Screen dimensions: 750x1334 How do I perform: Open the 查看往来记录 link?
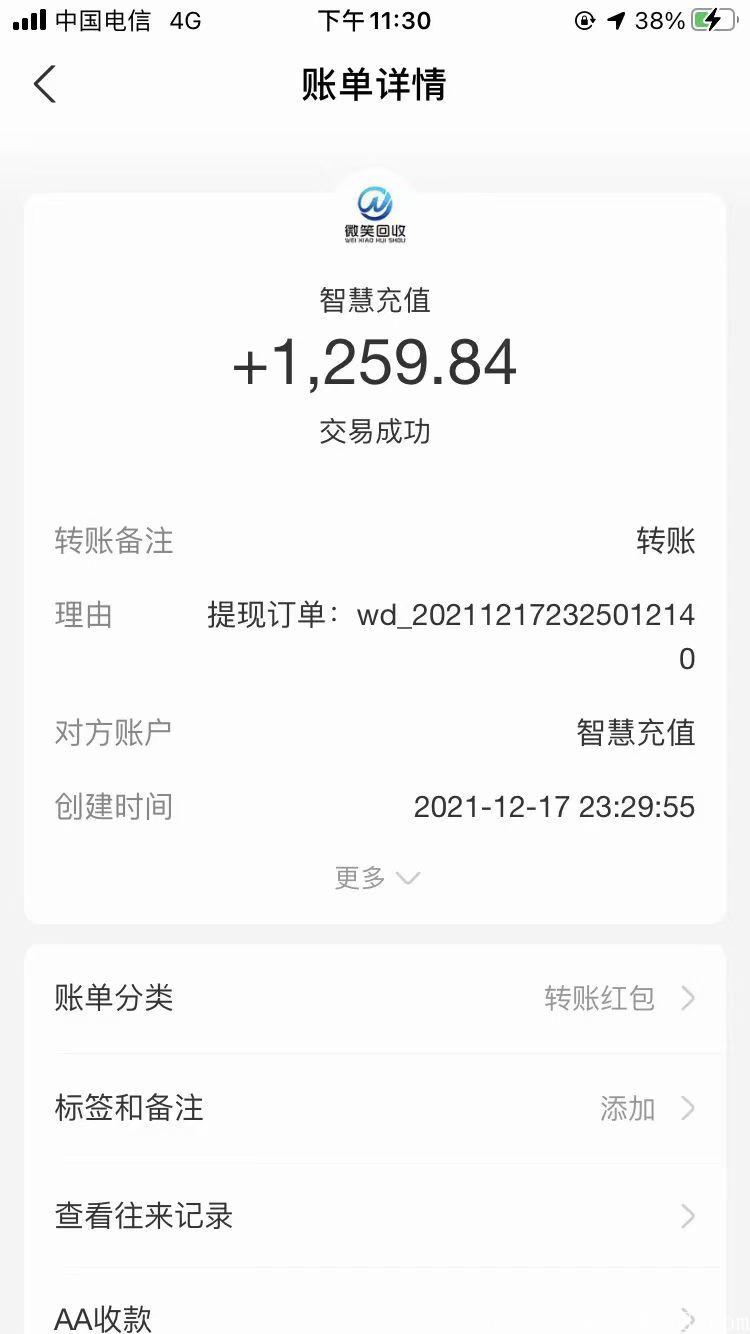[144, 1217]
